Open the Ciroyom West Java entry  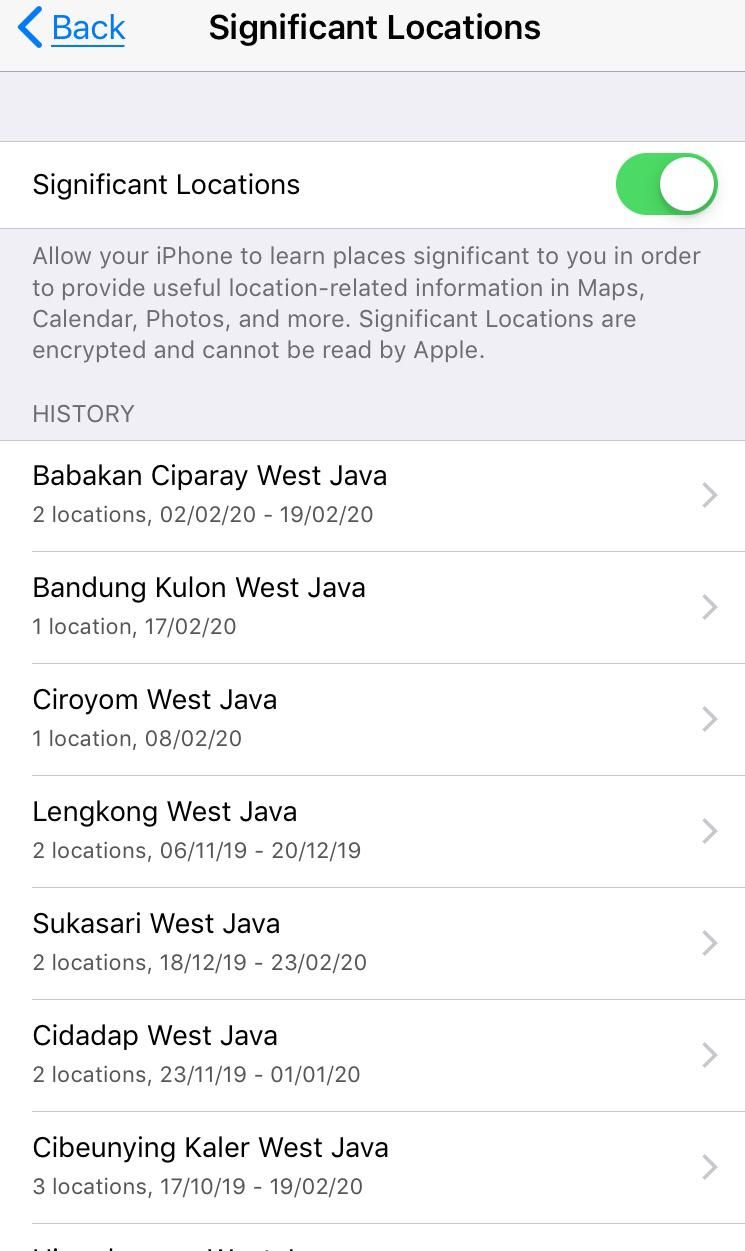(372, 719)
